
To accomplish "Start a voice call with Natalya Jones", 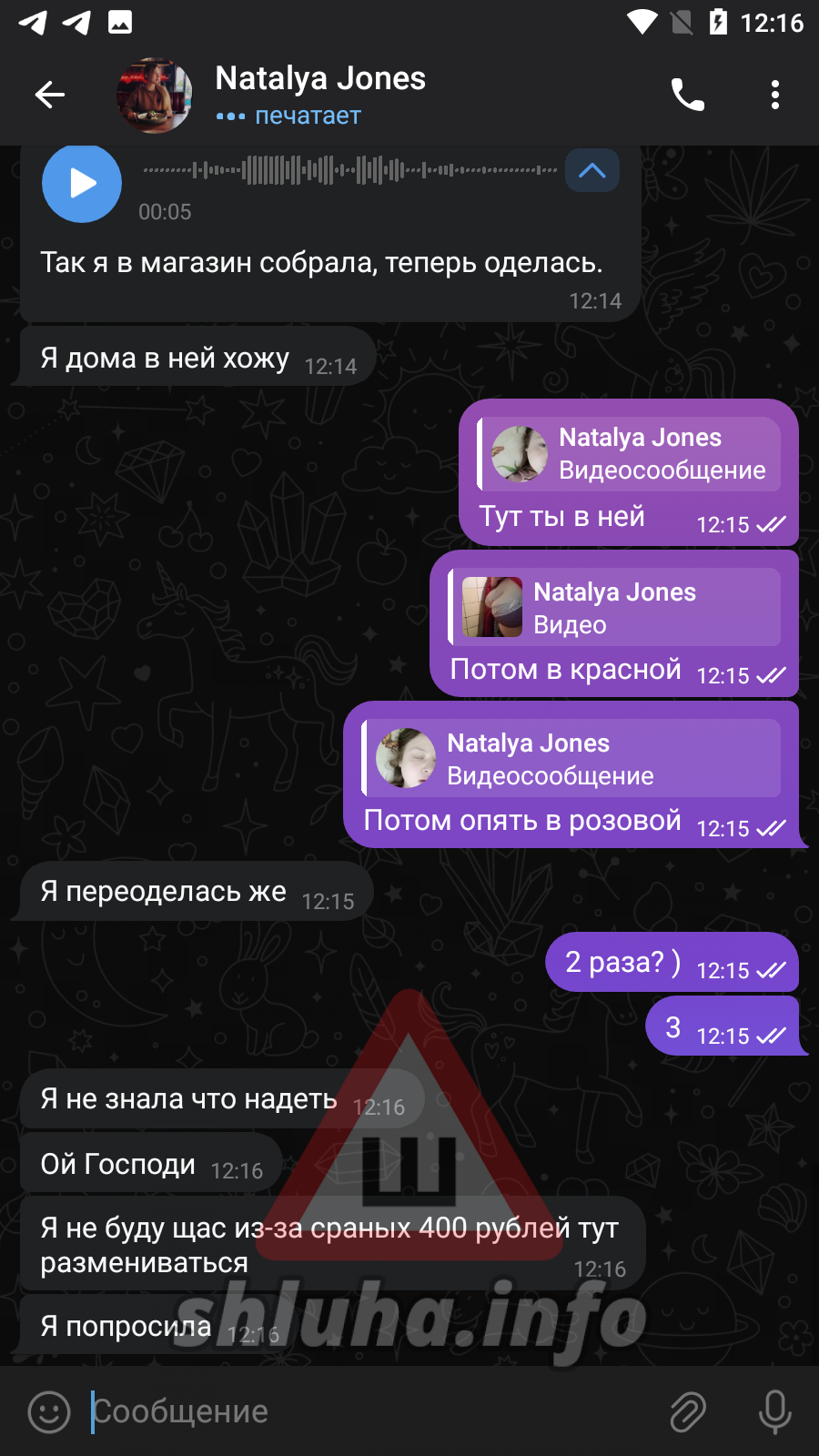I will pos(687,95).
